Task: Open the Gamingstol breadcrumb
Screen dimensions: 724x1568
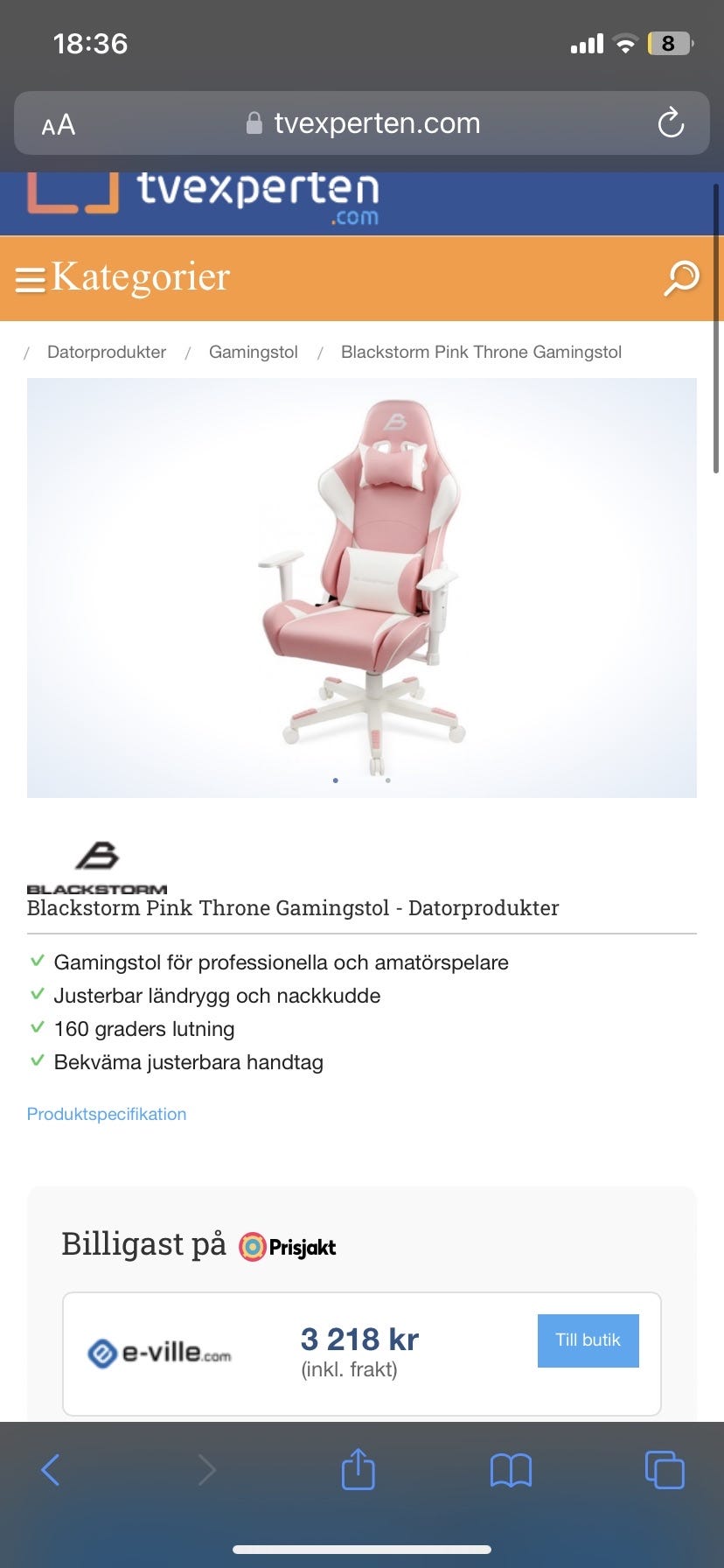Action: pyautogui.click(x=253, y=352)
